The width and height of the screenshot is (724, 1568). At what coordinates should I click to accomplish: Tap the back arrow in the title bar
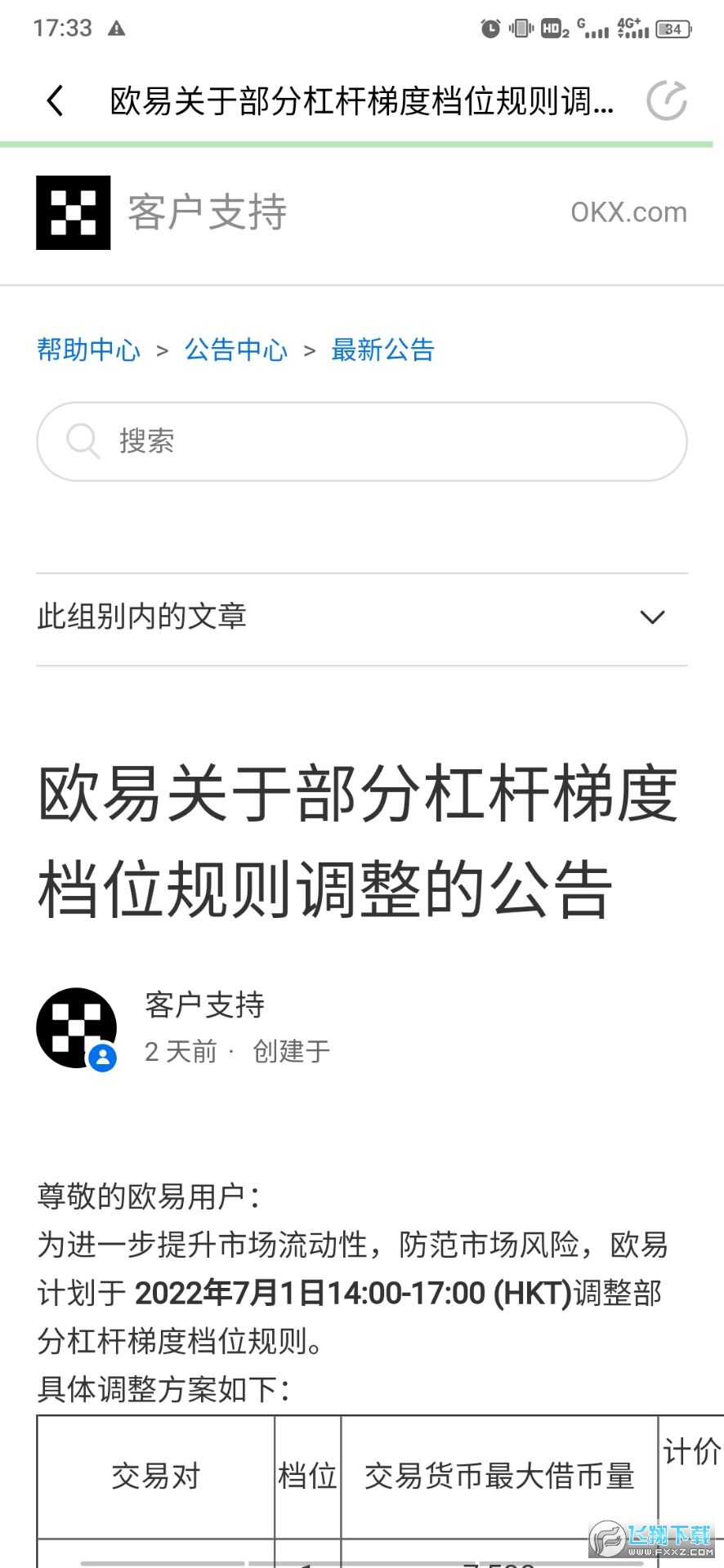click(x=54, y=101)
